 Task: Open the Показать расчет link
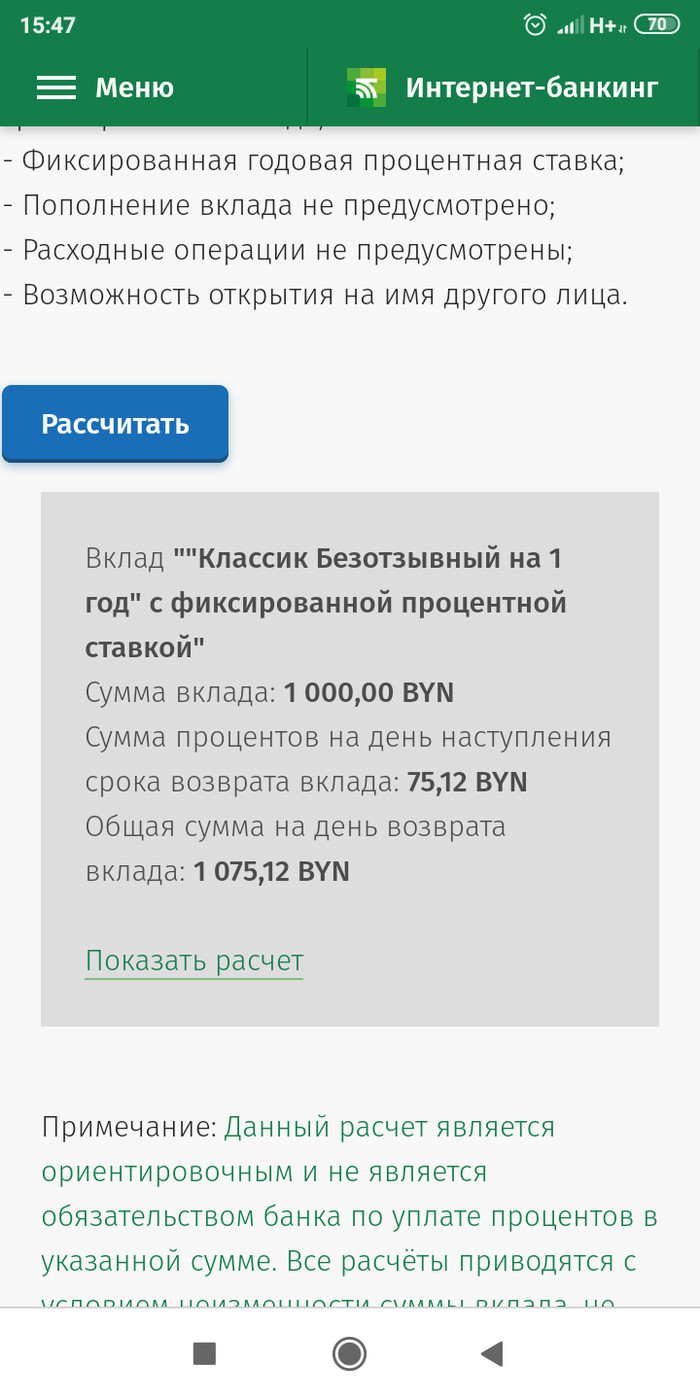(194, 961)
